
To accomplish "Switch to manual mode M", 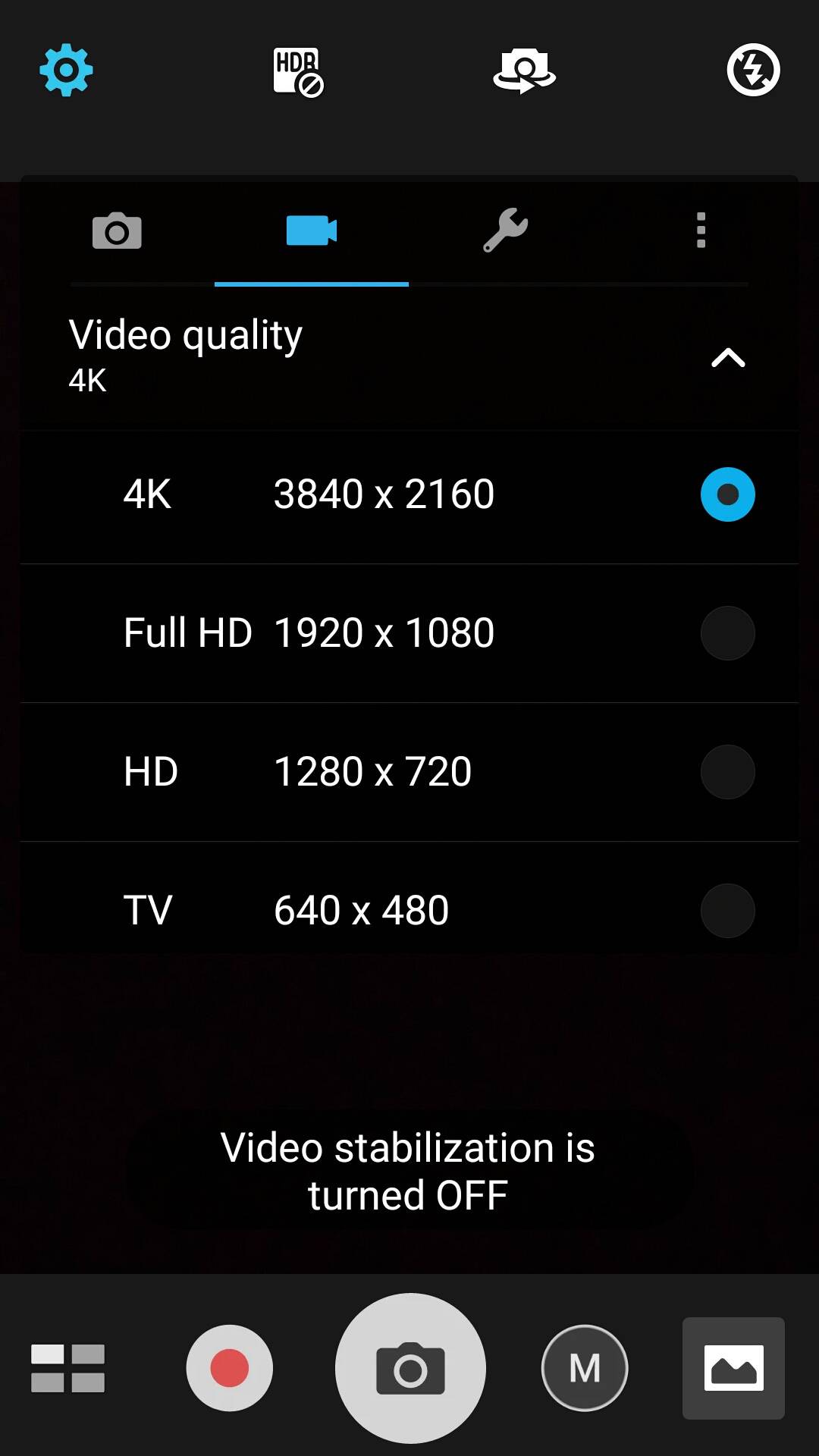I will coord(585,1368).
